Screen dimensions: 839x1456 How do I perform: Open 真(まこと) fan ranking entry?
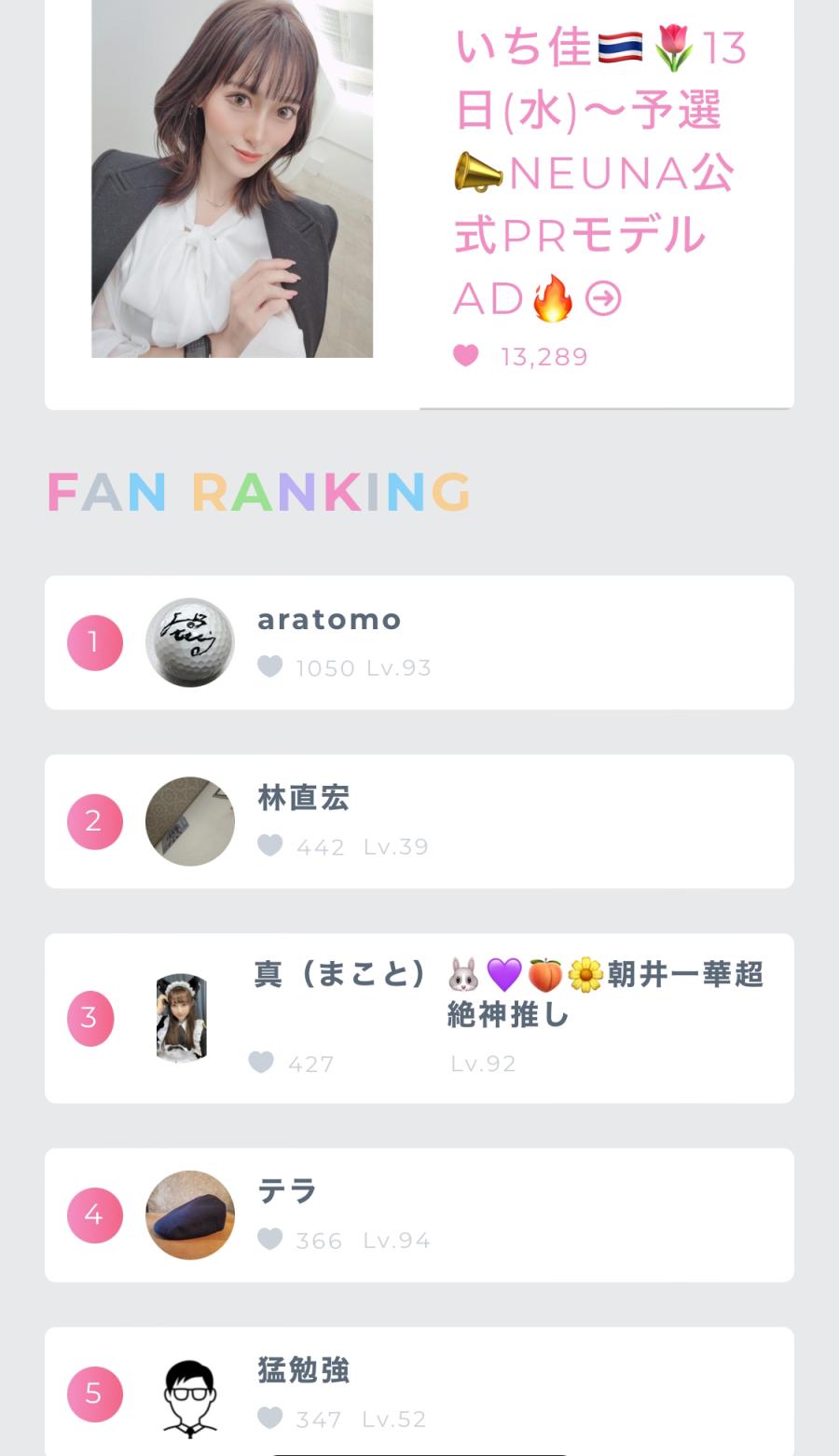tap(419, 1018)
